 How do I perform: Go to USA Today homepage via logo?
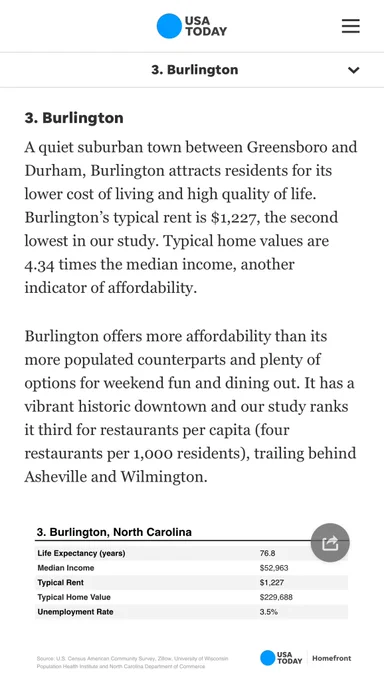tap(192, 26)
